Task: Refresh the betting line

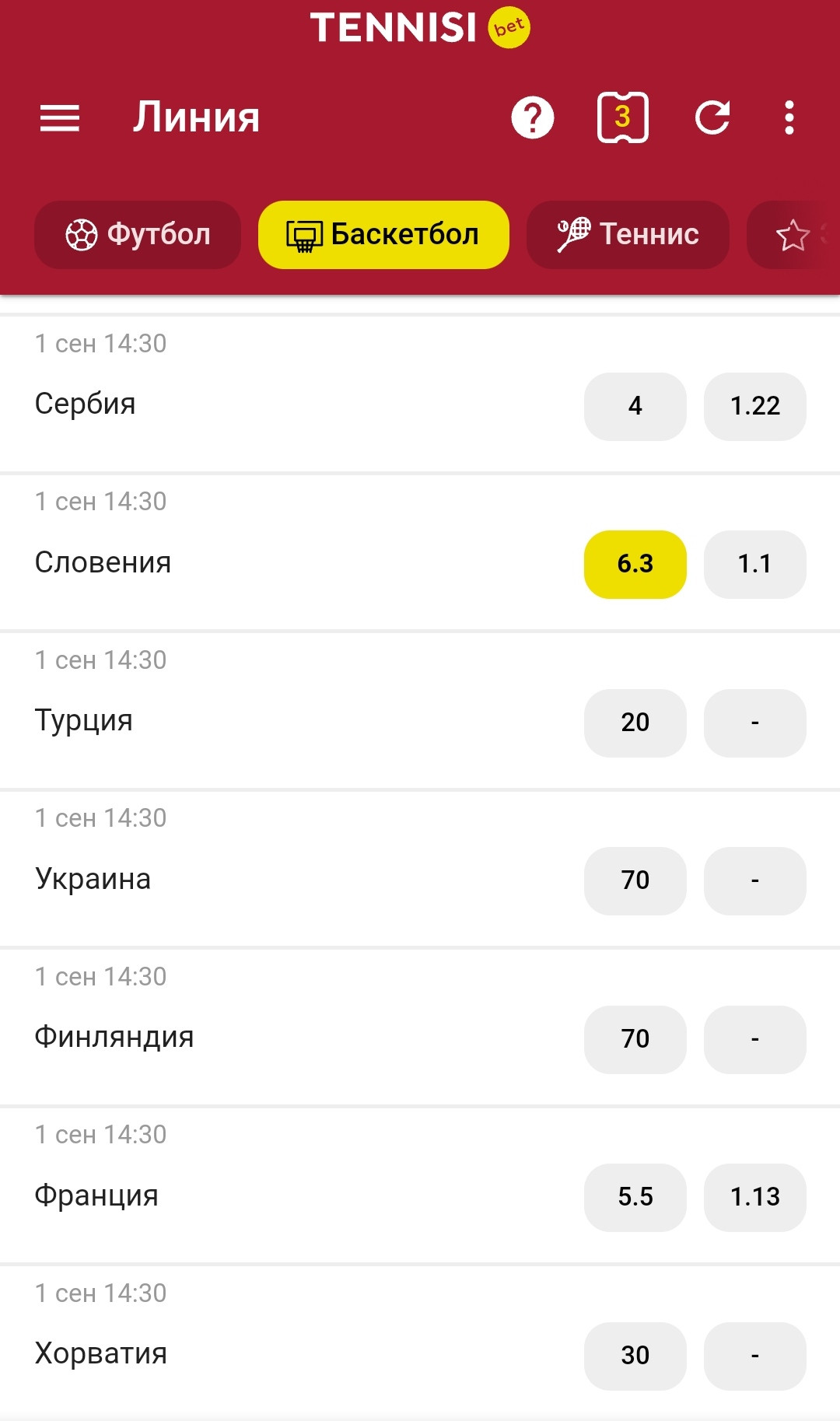Action: (x=712, y=118)
